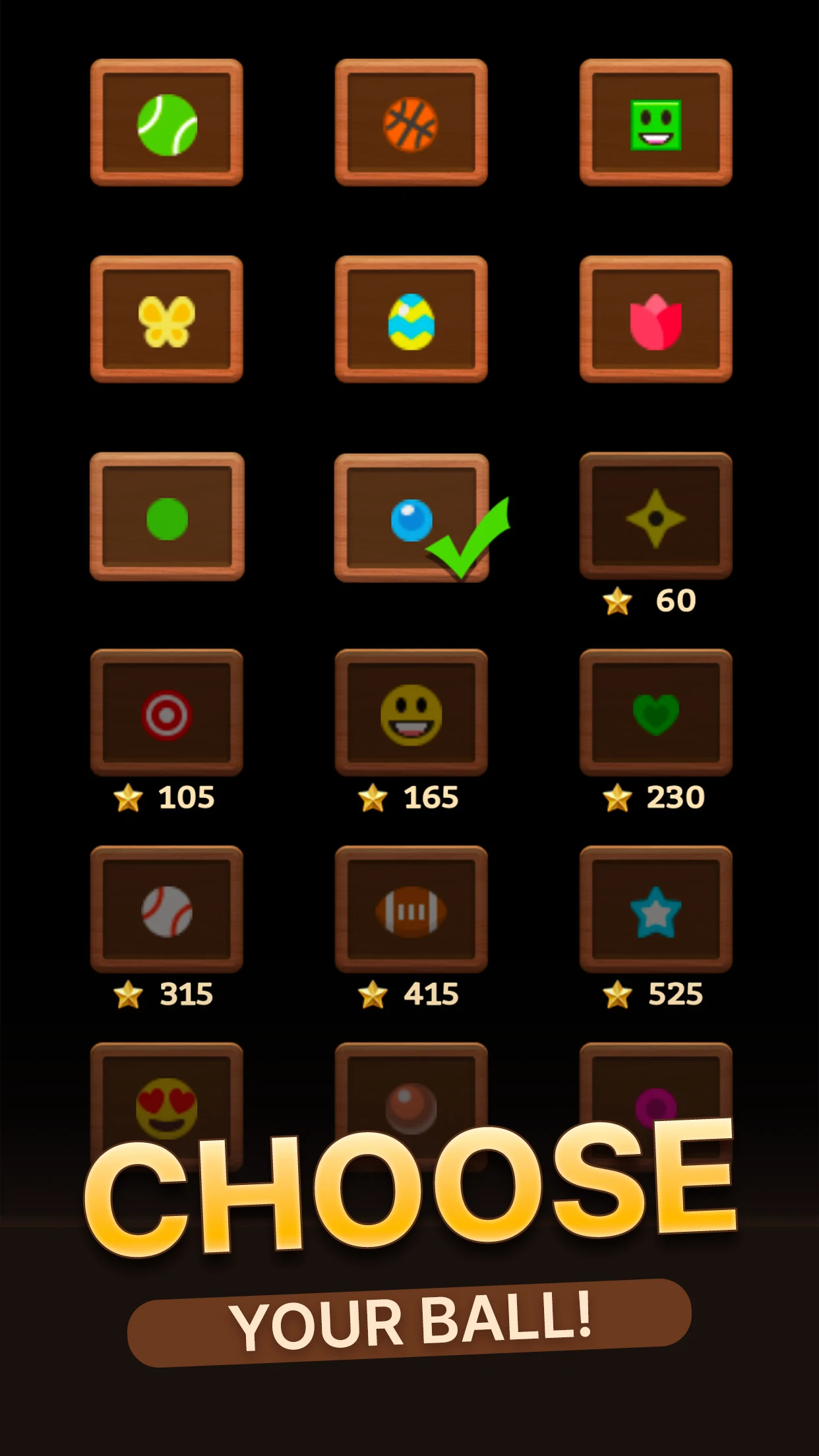Select the tennis ball skin

[167, 123]
